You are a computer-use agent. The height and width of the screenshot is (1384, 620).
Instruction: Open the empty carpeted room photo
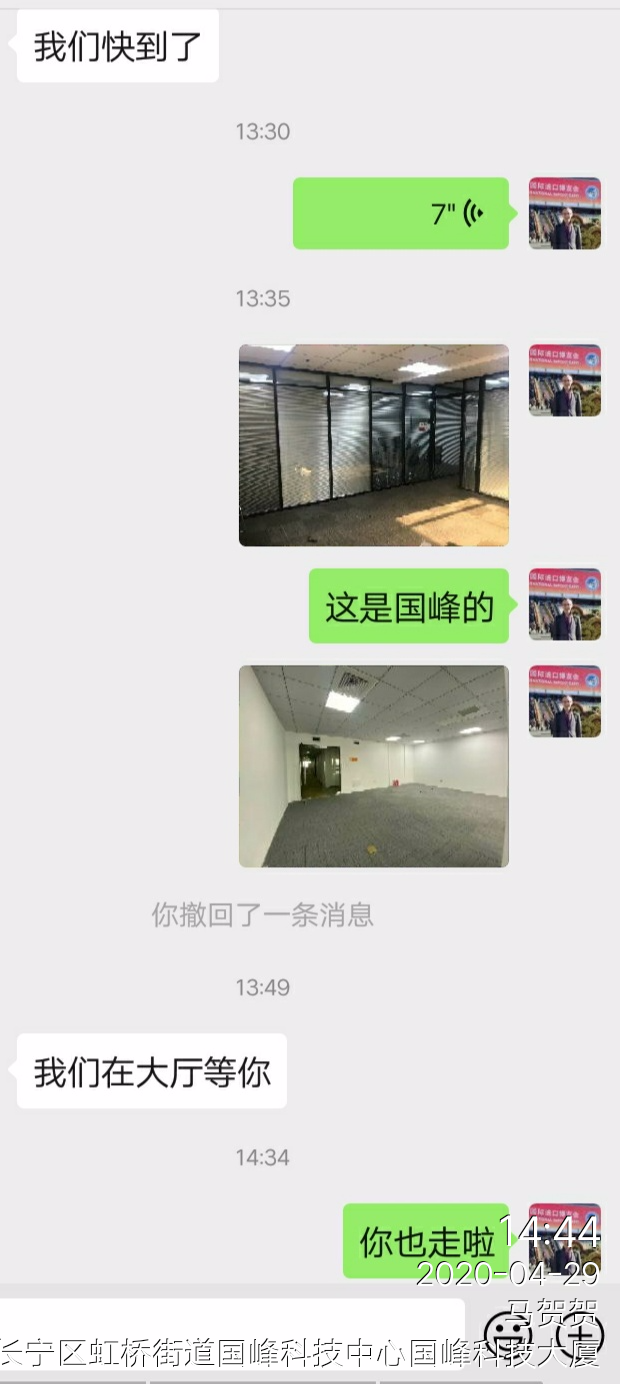(373, 766)
